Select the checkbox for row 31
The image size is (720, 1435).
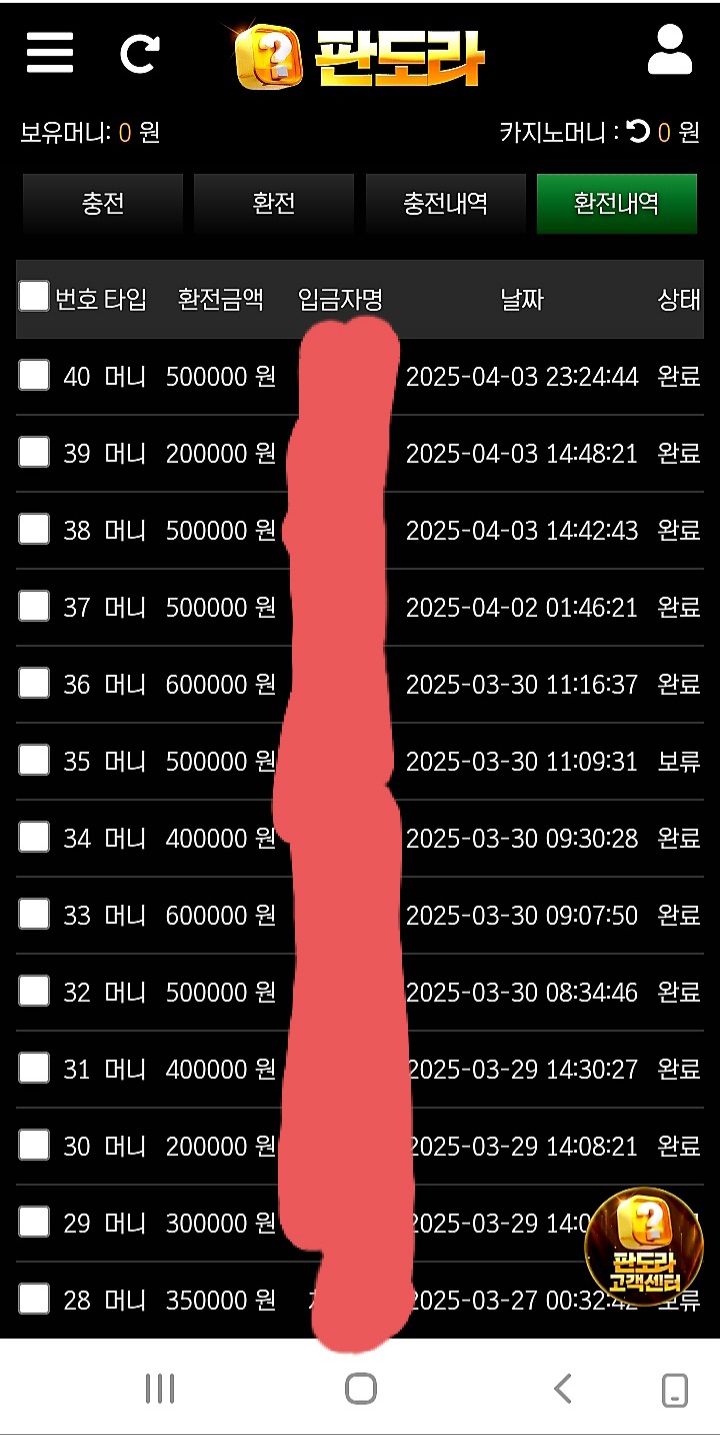click(x=34, y=1068)
